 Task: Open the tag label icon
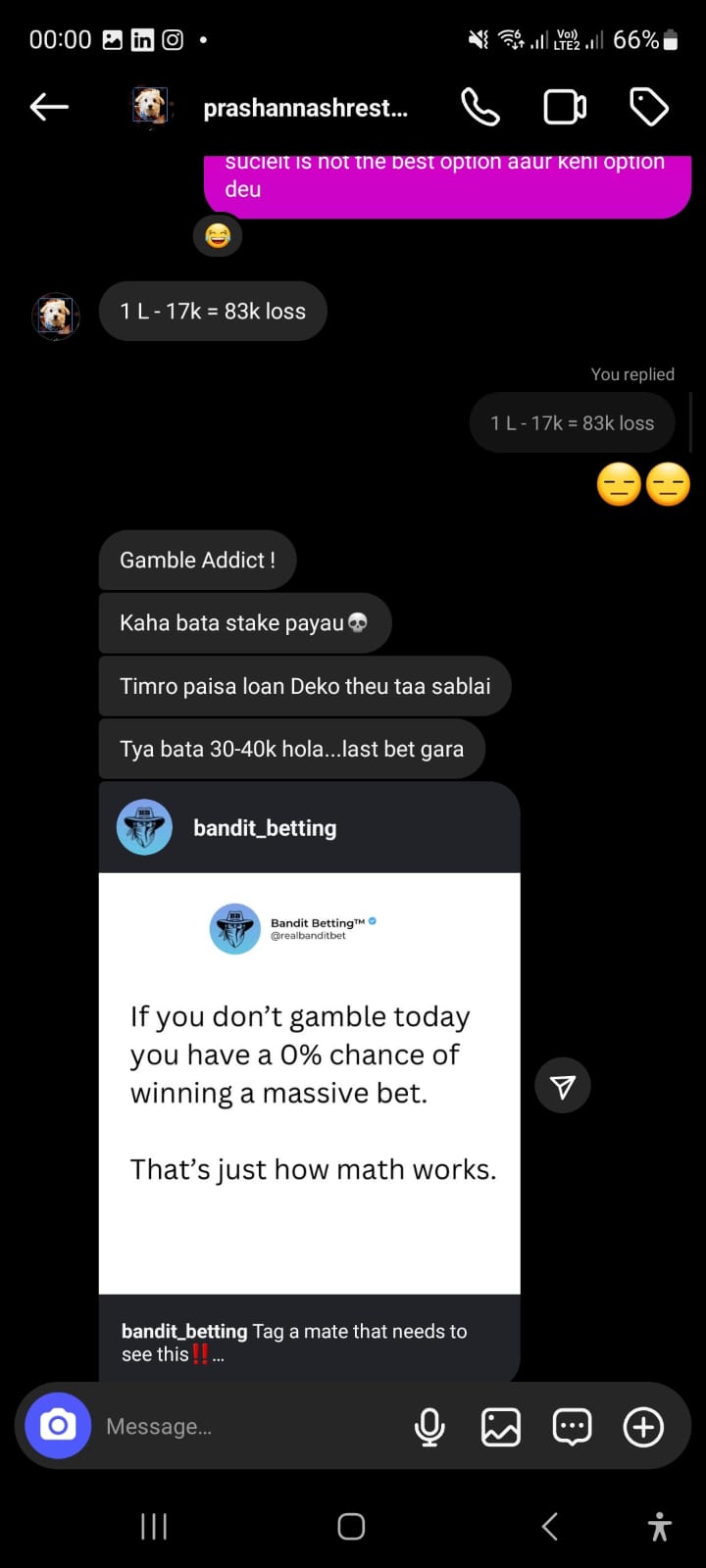pyautogui.click(x=648, y=107)
